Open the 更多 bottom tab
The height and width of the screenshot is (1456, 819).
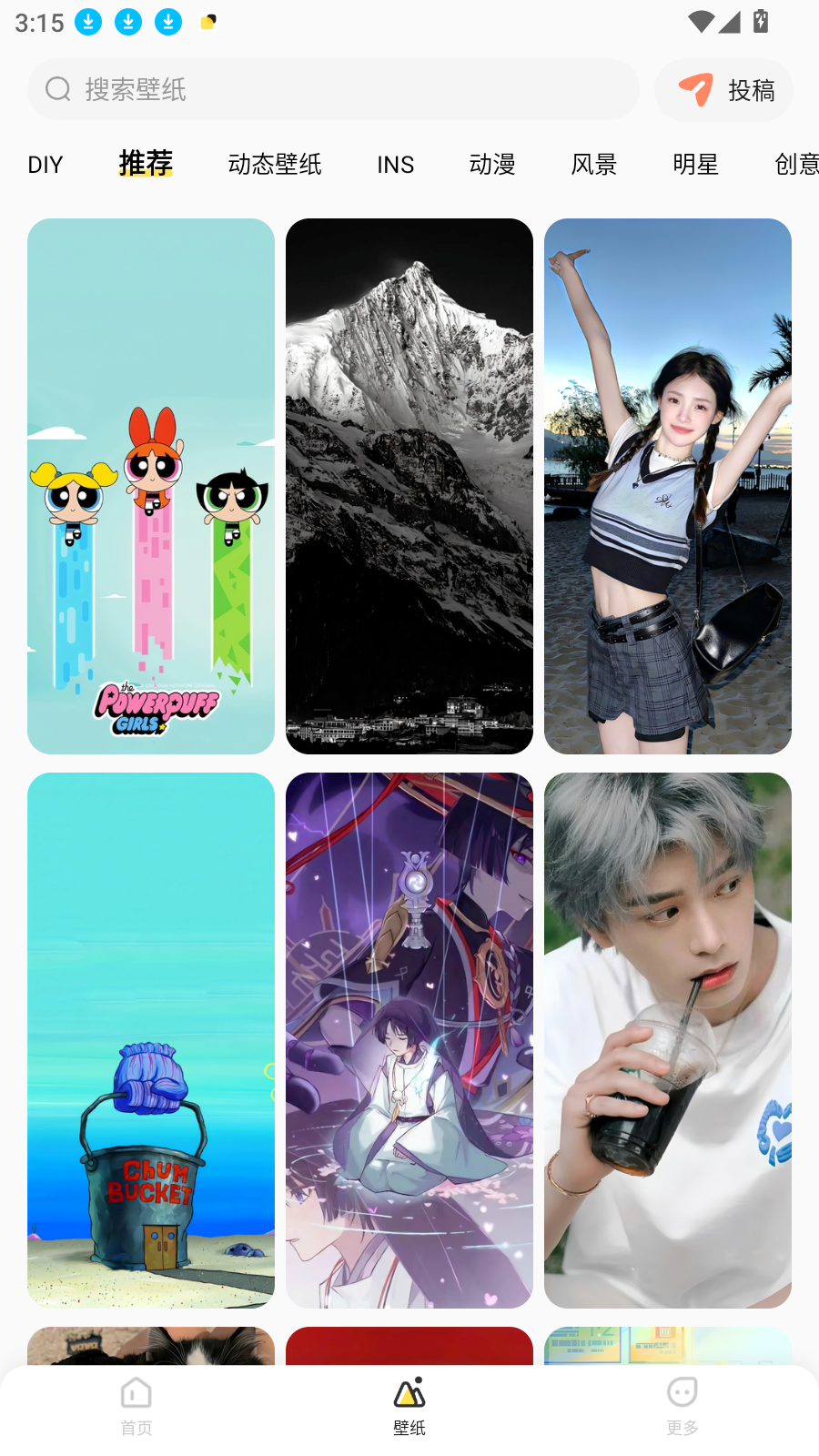tap(682, 1406)
